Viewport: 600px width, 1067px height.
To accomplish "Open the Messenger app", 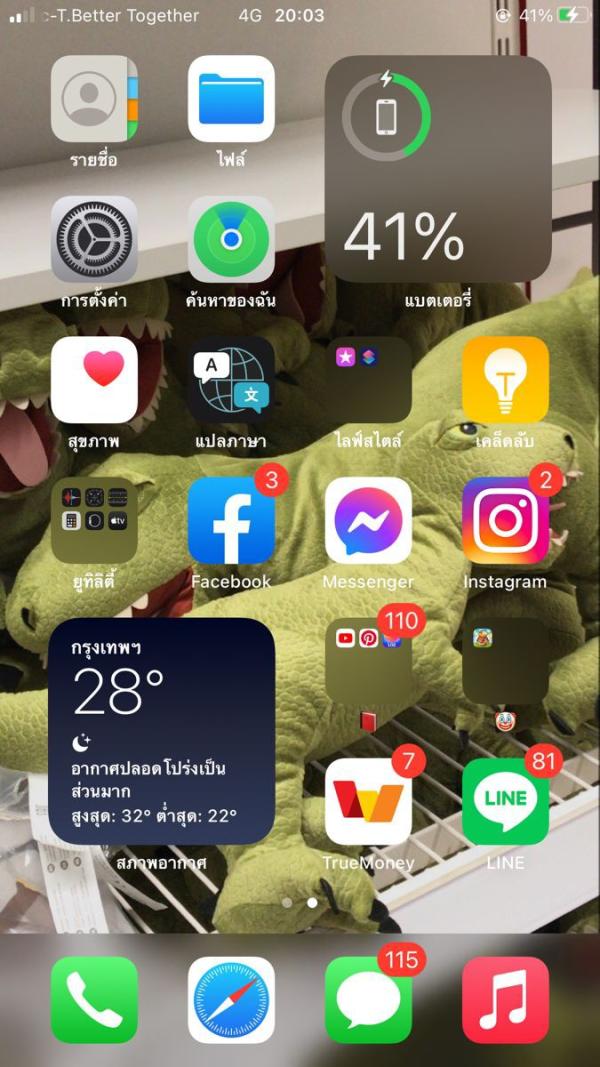I will pos(368,520).
